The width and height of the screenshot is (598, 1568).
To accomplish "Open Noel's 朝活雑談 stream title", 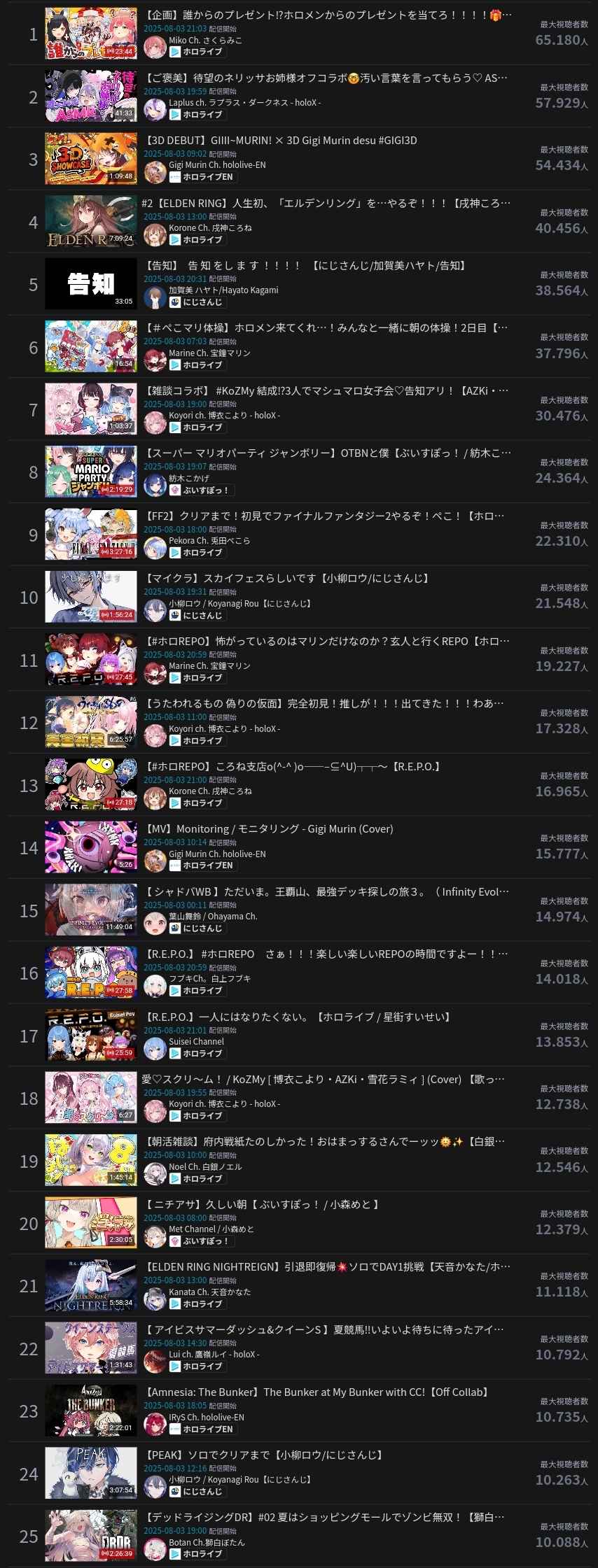I will (x=326, y=1141).
